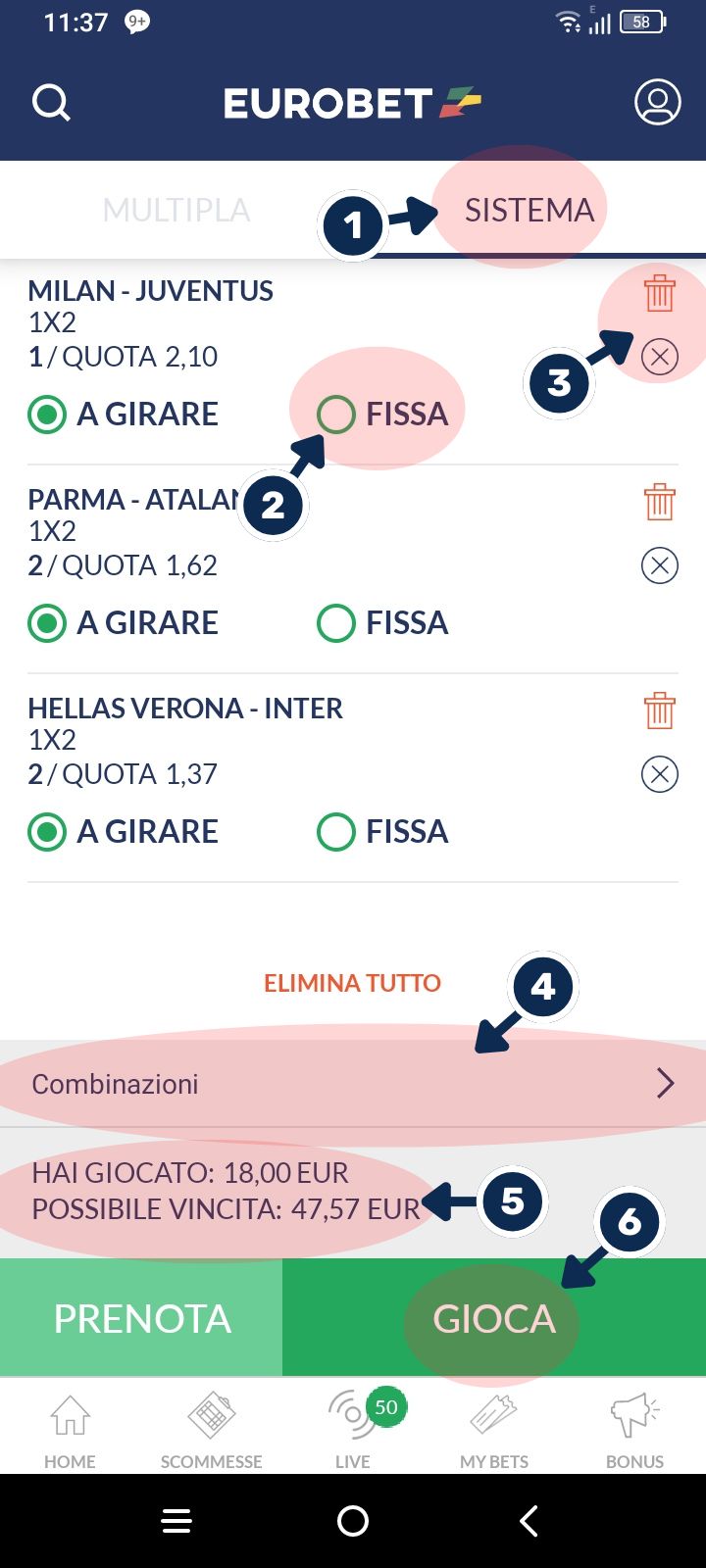Delete the Milan - Juventus bet via trash icon
The height and width of the screenshot is (1568, 706).
pyautogui.click(x=659, y=291)
